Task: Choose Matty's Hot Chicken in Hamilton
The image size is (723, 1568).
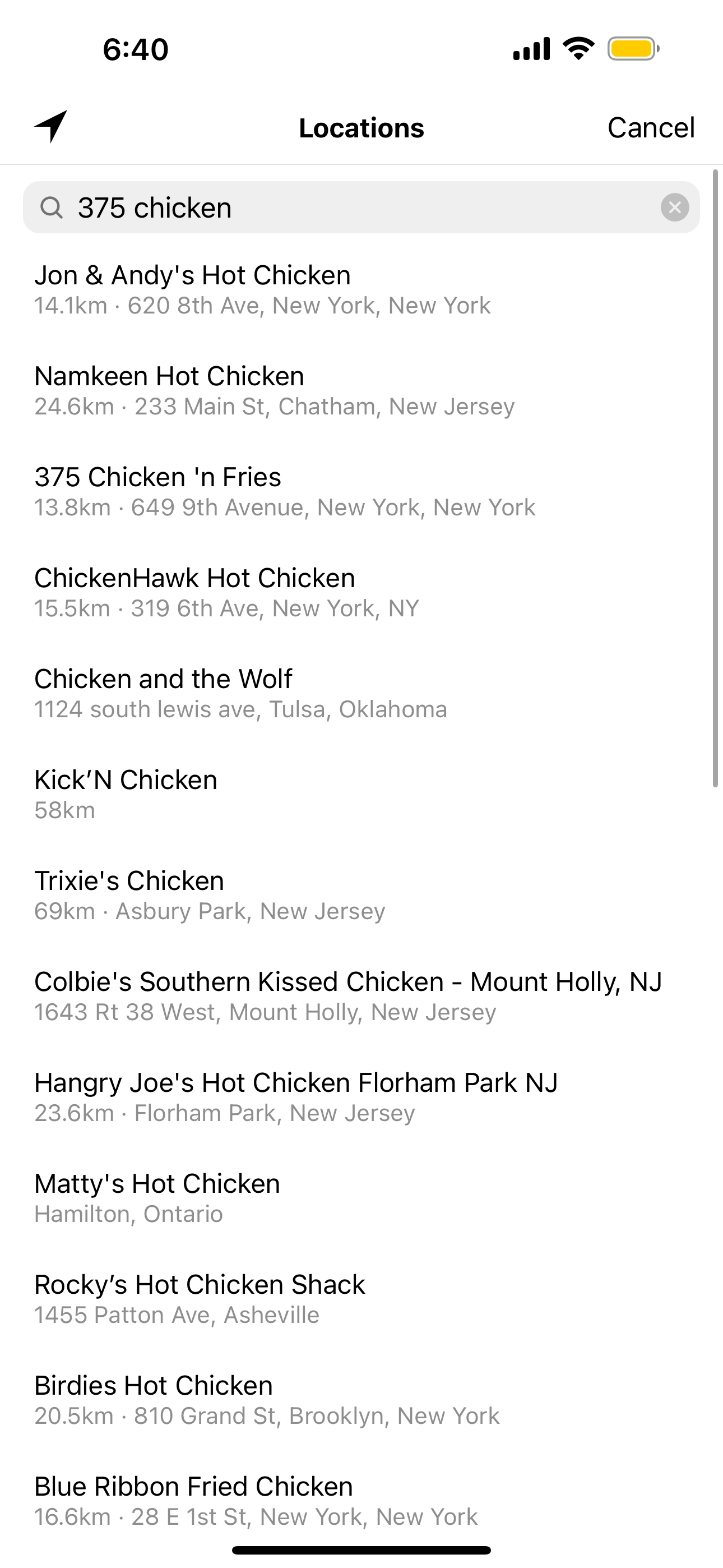Action: click(361, 1199)
